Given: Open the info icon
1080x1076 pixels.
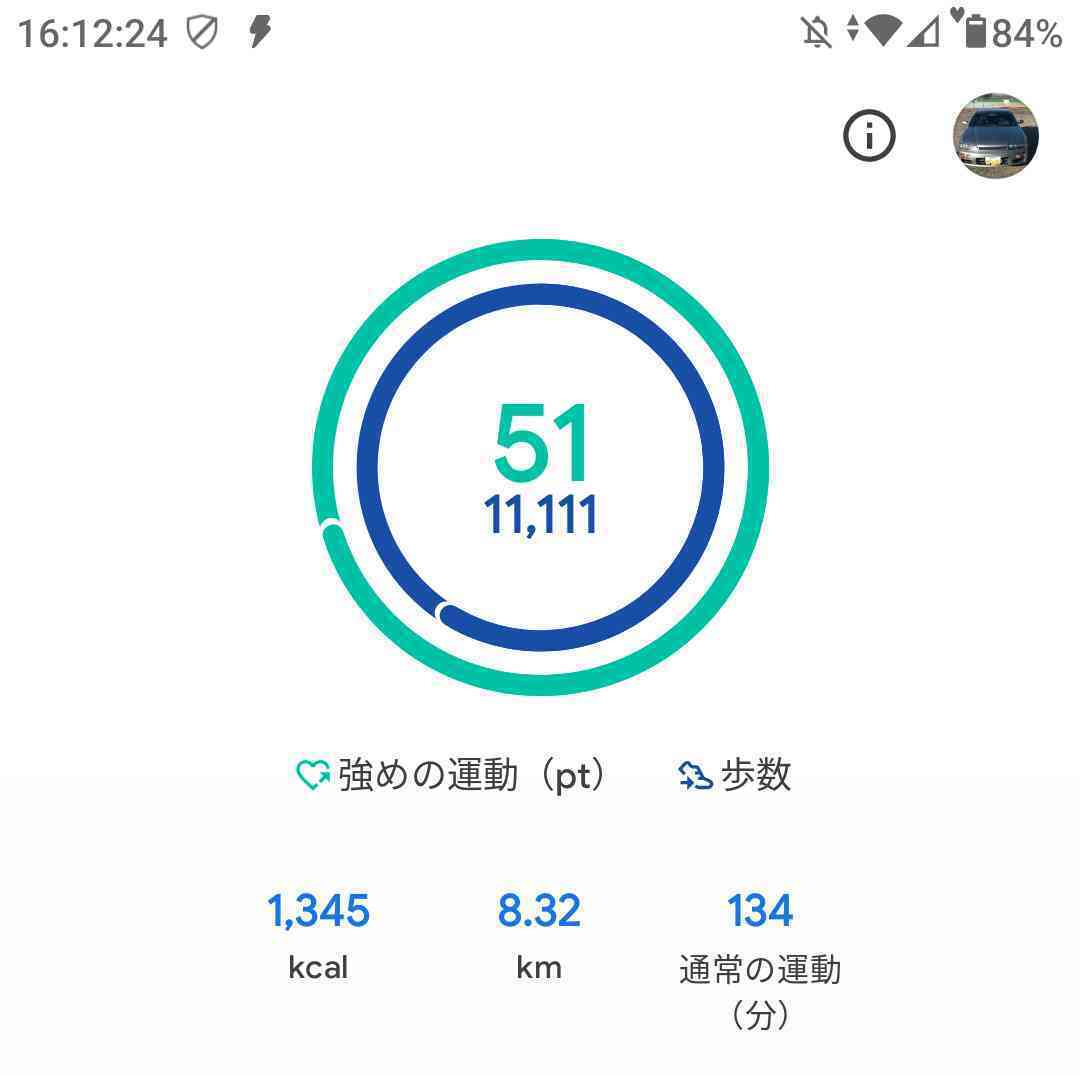Looking at the screenshot, I should pos(869,135).
